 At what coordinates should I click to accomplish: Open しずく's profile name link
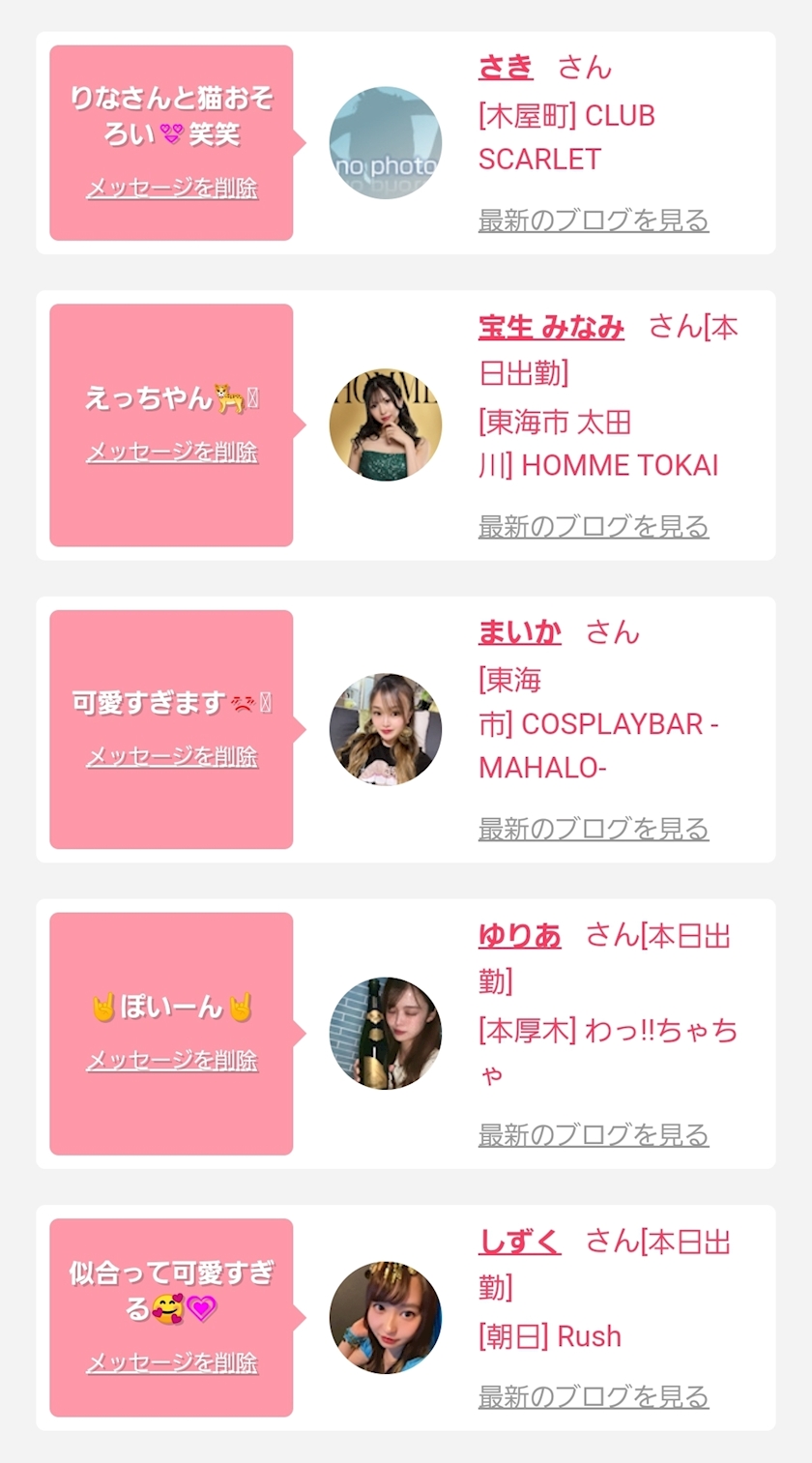[520, 1242]
